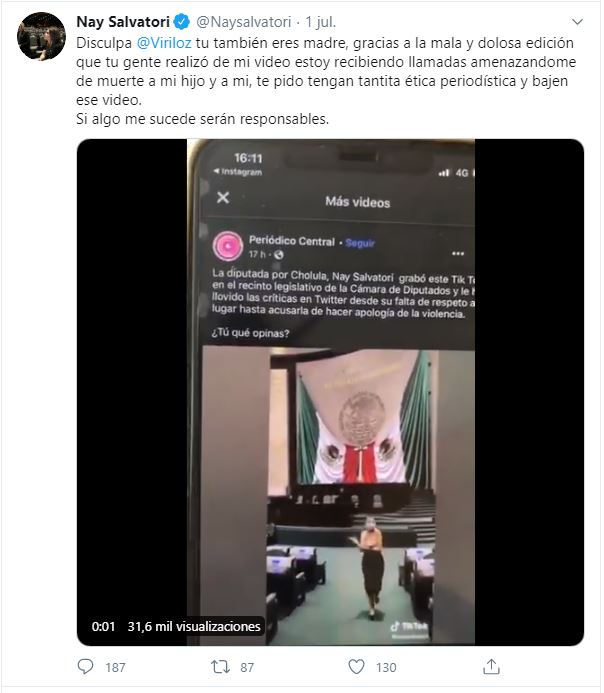Image resolution: width=604 pixels, height=693 pixels.
Task: Play the embedded tweet video
Action: (330, 390)
